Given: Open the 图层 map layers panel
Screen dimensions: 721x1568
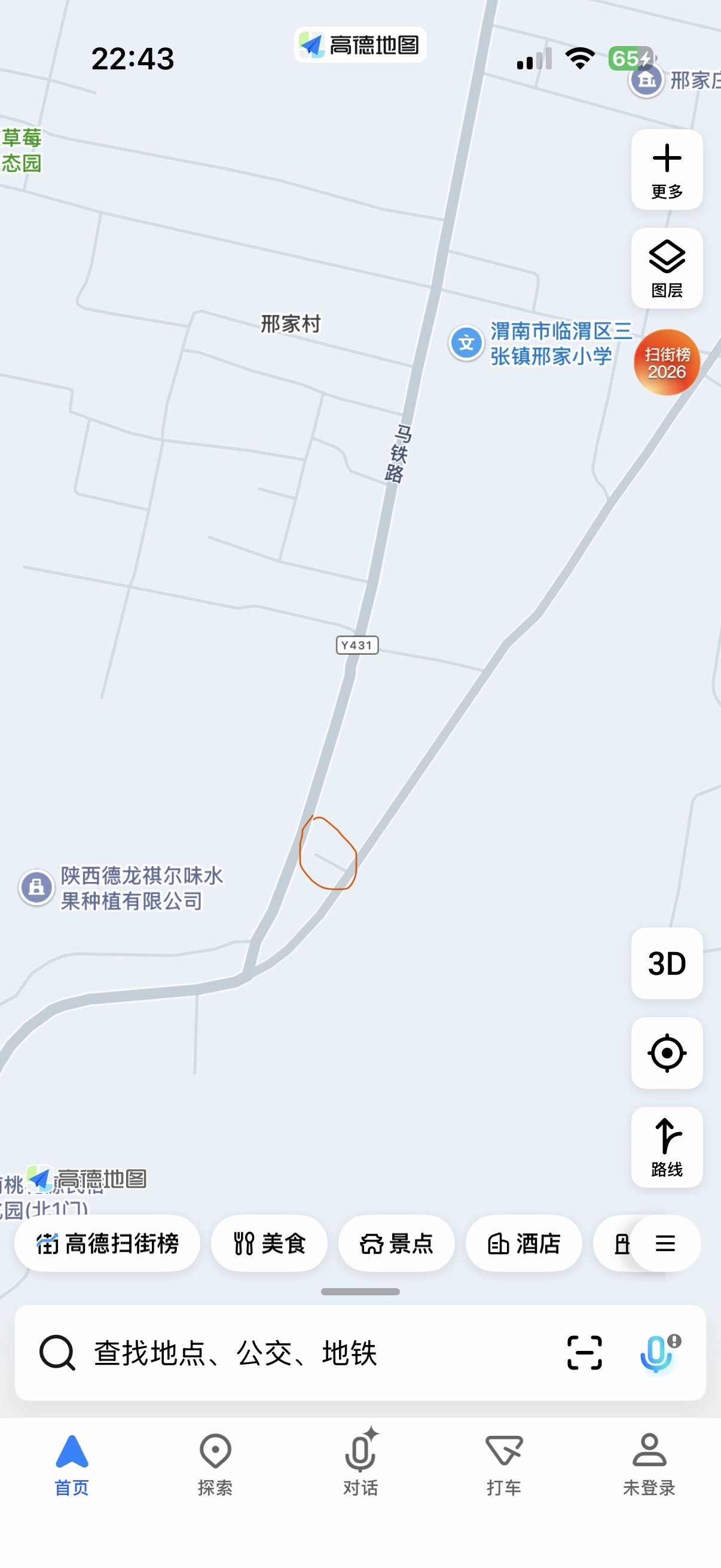Looking at the screenshot, I should (667, 269).
